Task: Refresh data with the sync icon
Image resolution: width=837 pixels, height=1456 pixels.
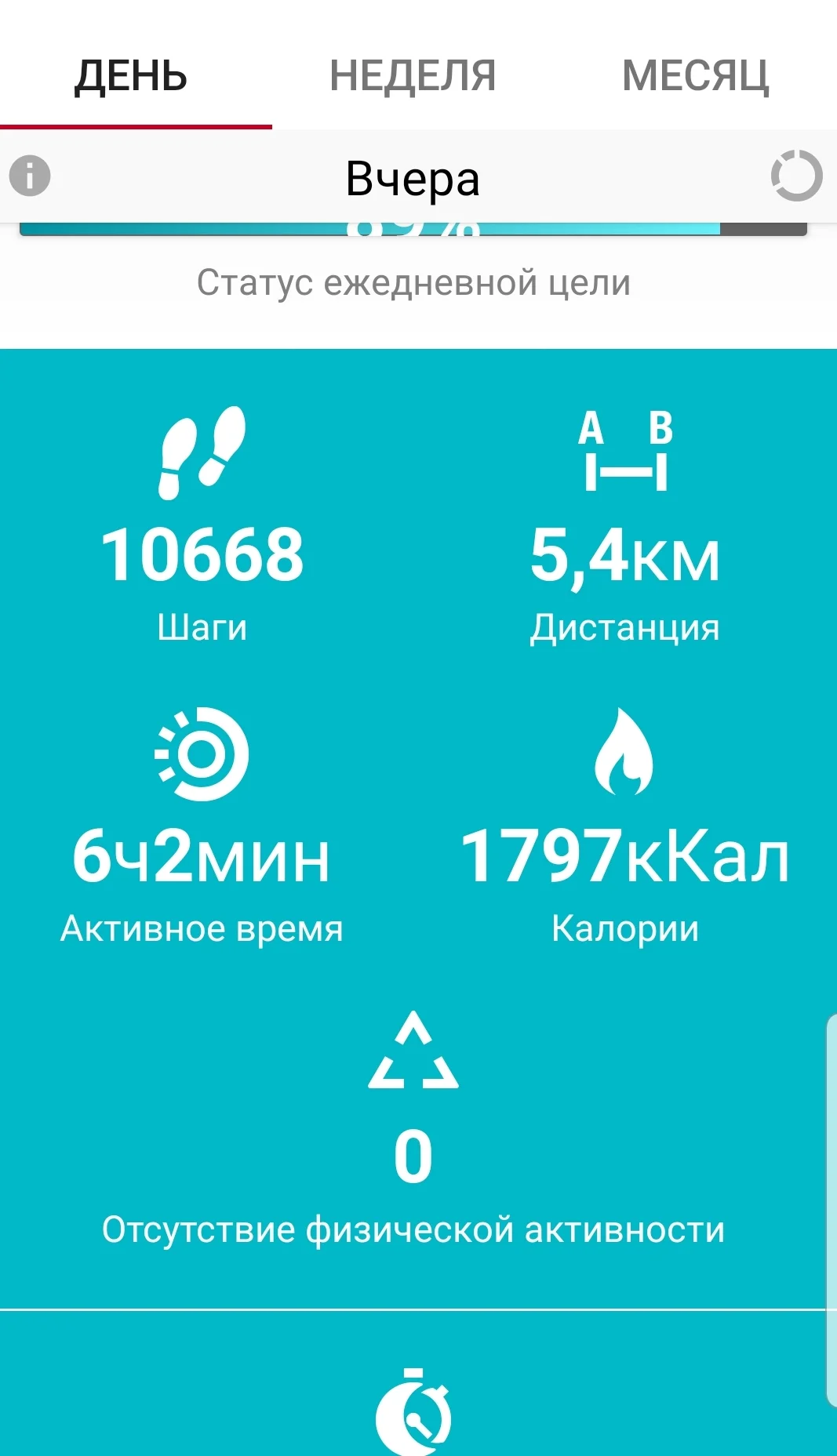Action: (x=795, y=175)
